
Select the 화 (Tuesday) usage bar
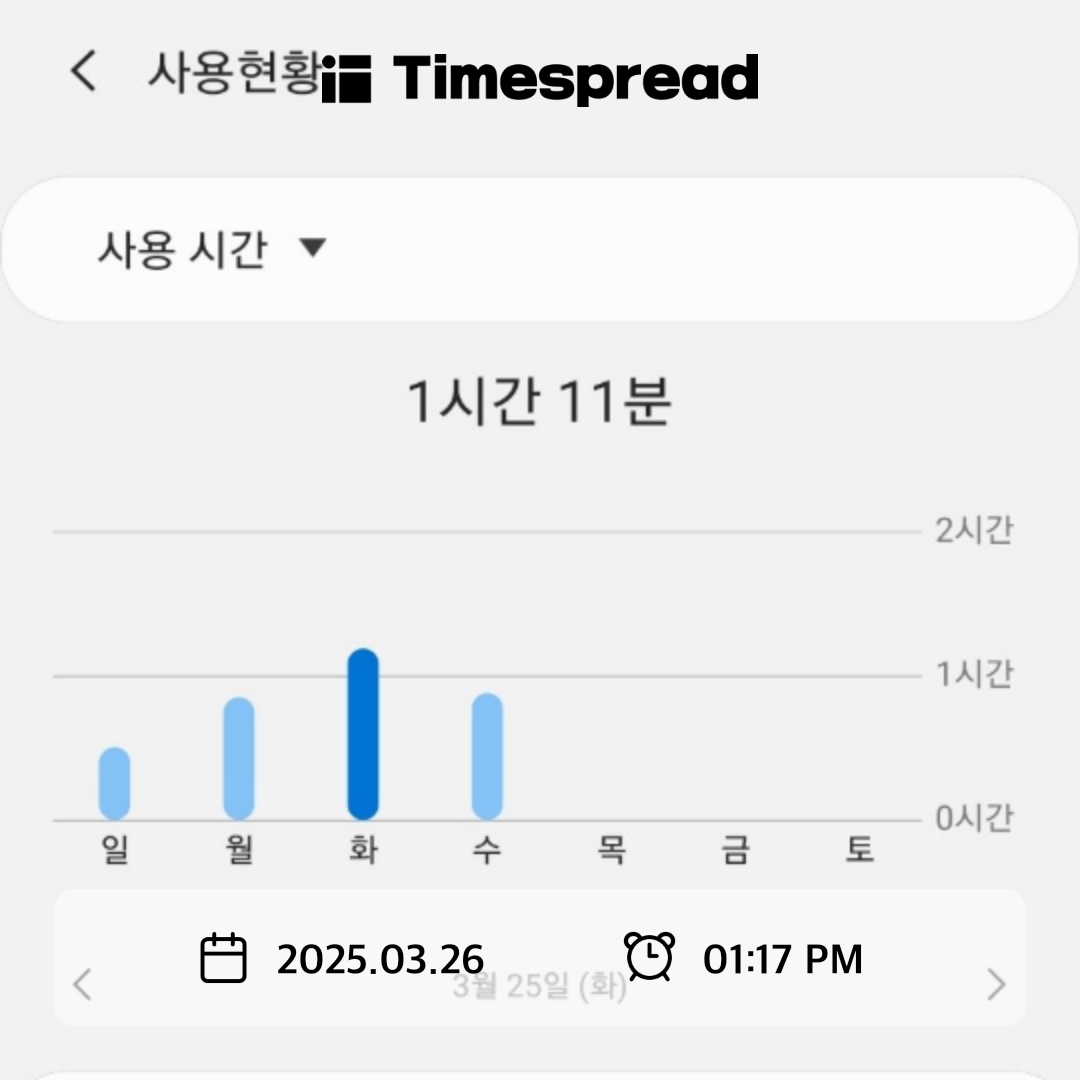[363, 734]
